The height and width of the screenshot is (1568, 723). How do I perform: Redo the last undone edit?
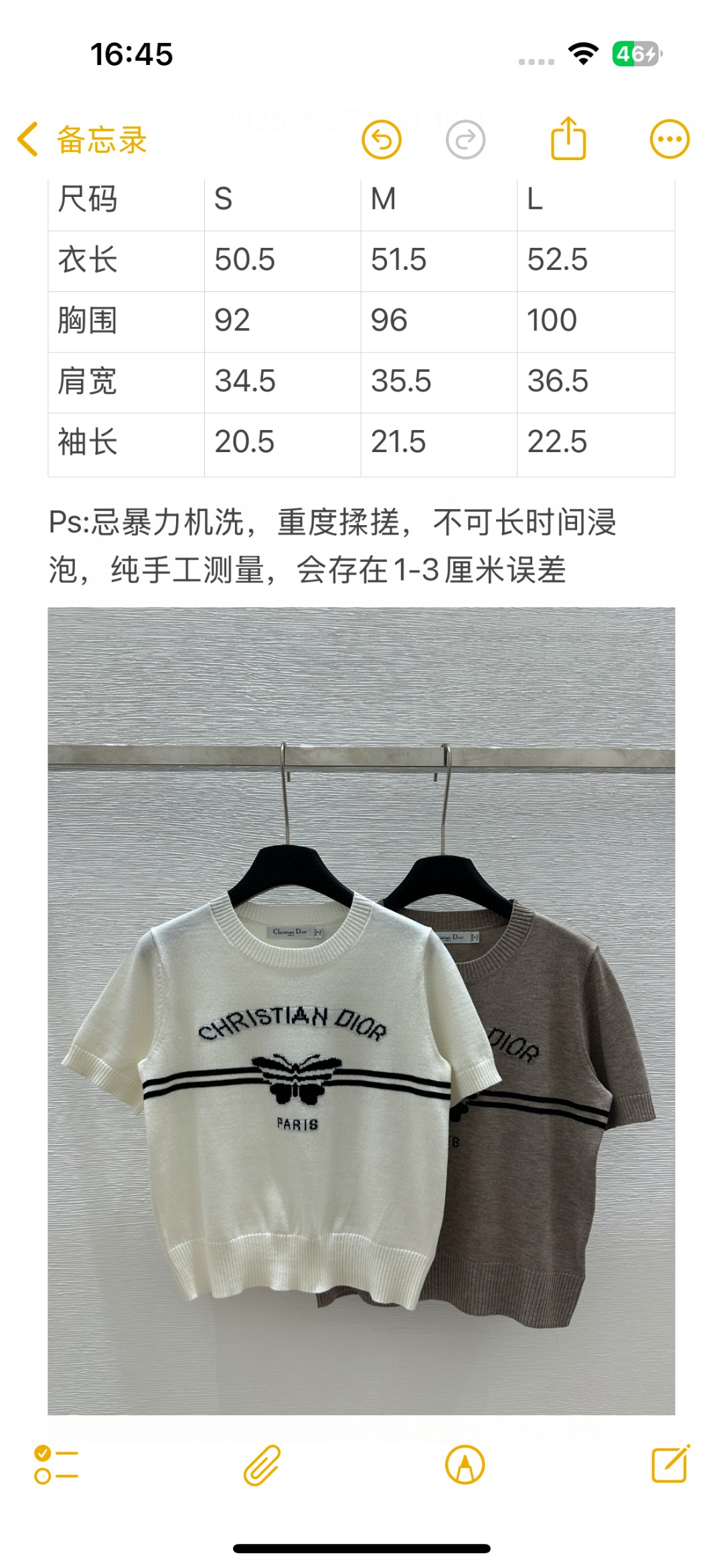[465, 140]
